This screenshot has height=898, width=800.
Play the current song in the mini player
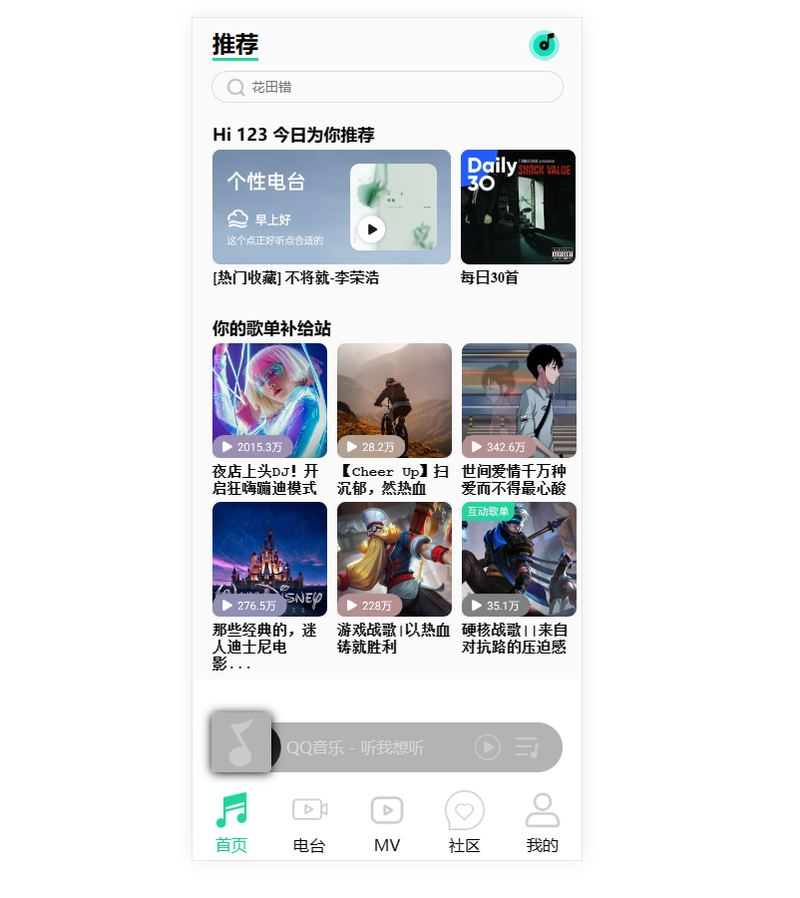pos(487,747)
